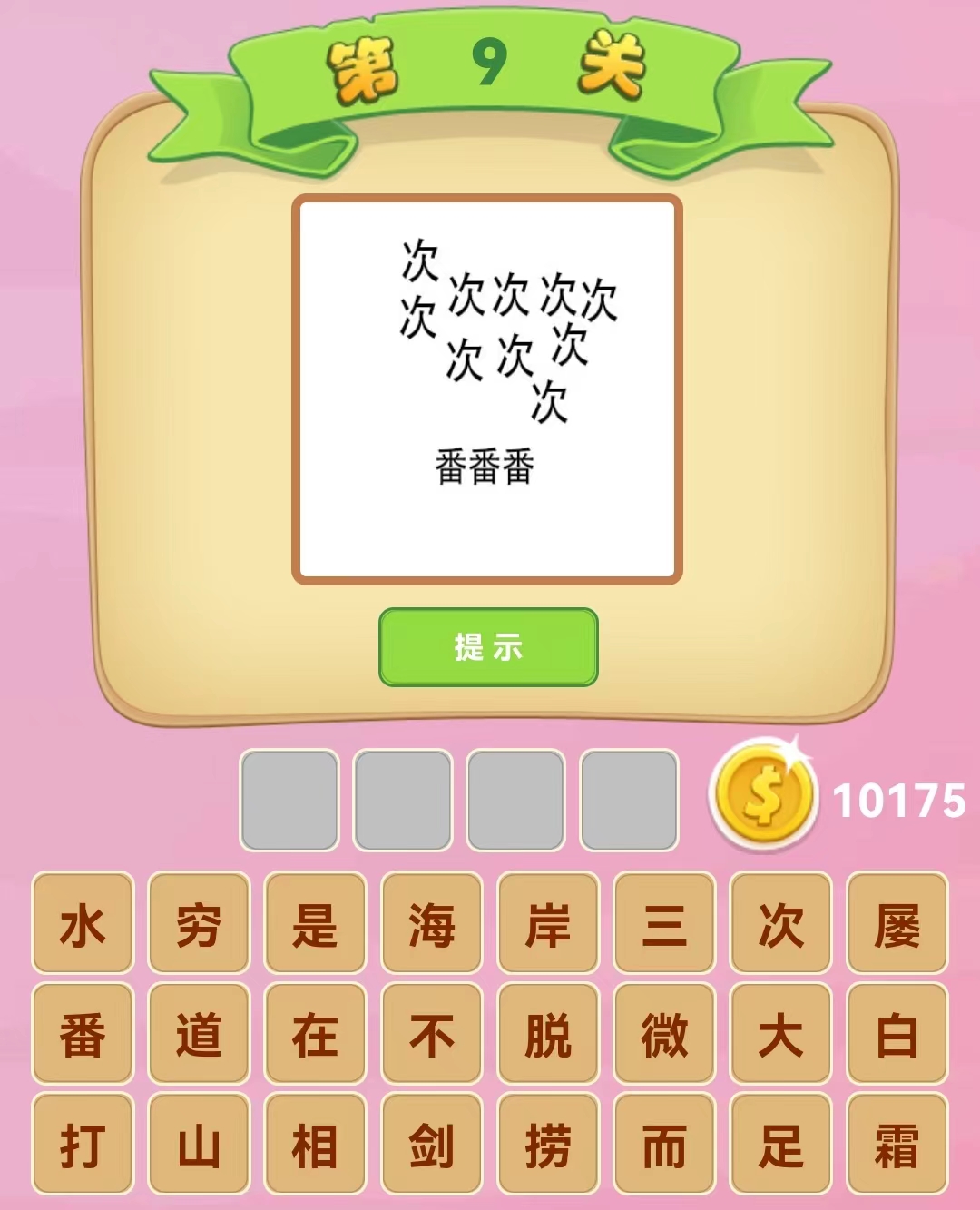Tap the character tile 道

199,1035
